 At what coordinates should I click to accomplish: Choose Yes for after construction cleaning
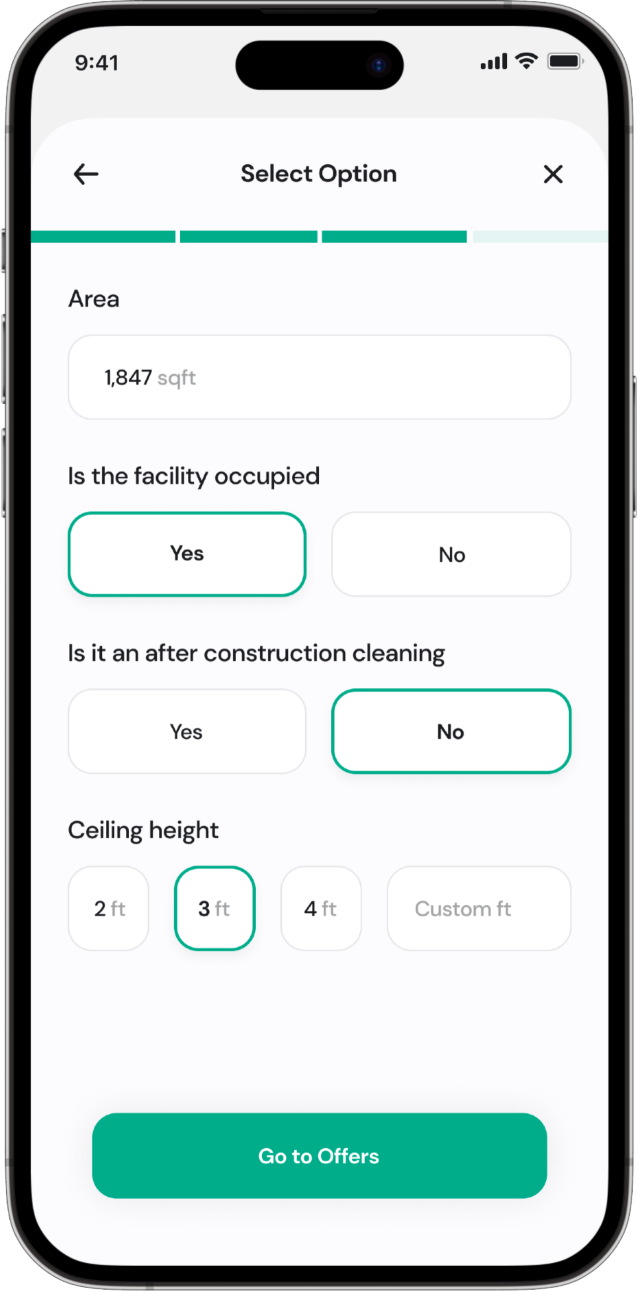[187, 731]
